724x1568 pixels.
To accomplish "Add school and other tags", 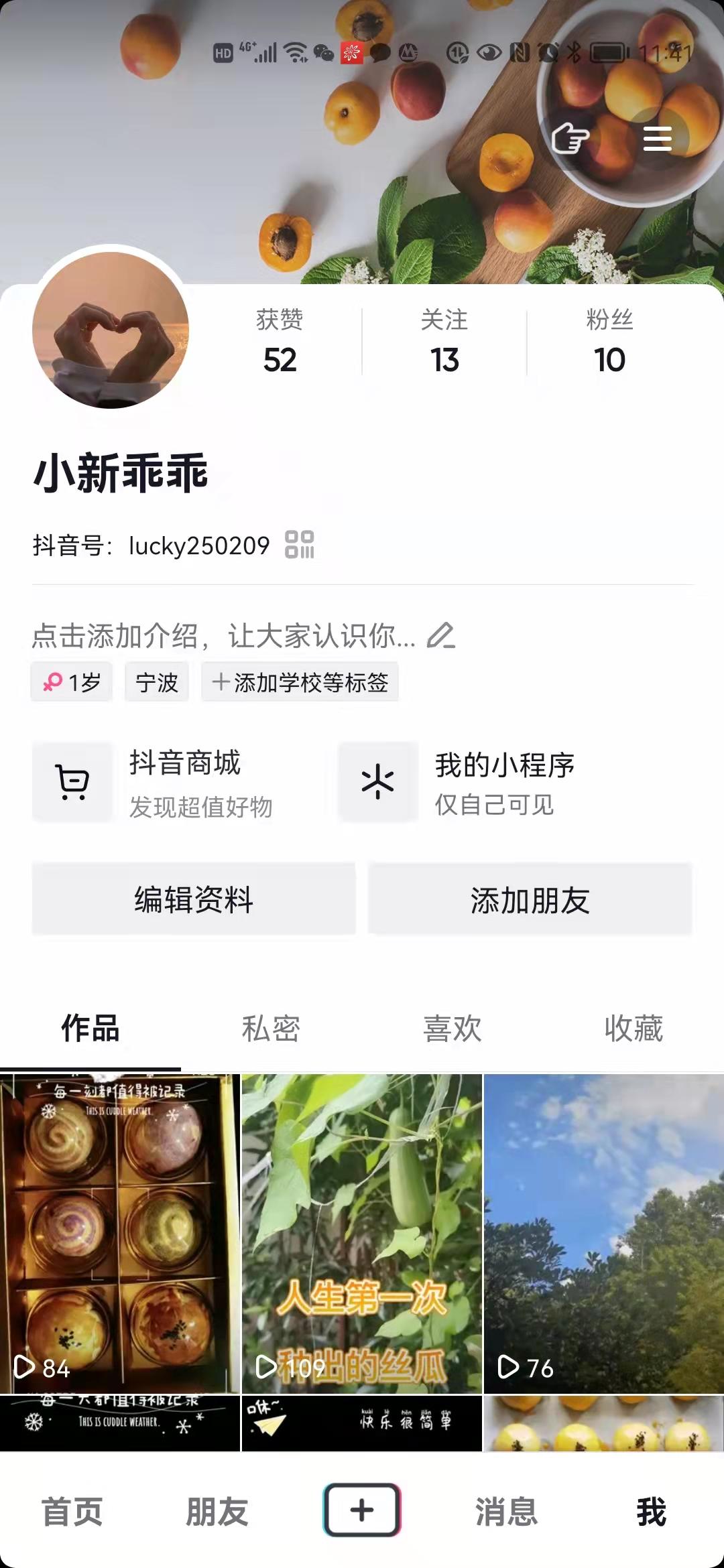I will click(300, 682).
